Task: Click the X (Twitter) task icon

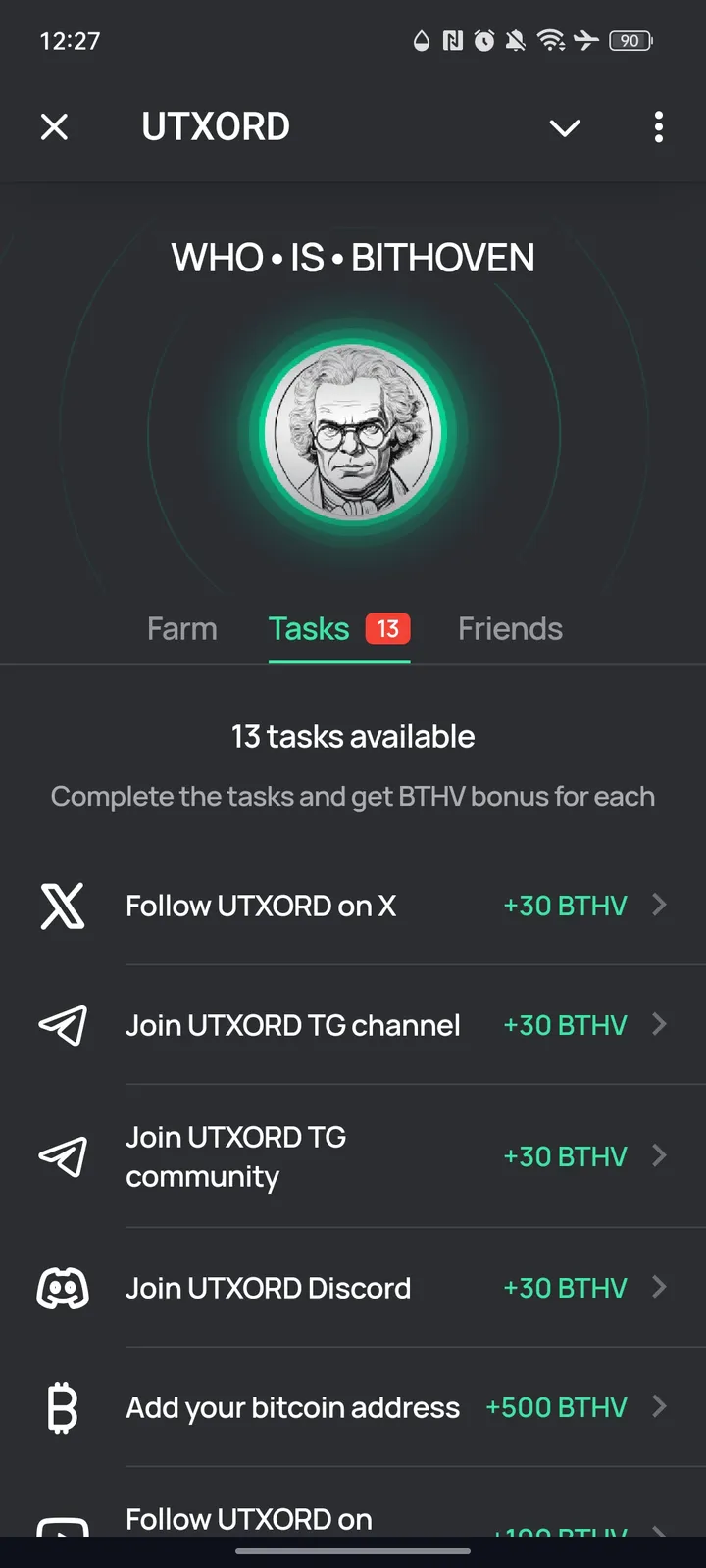Action: (x=62, y=906)
